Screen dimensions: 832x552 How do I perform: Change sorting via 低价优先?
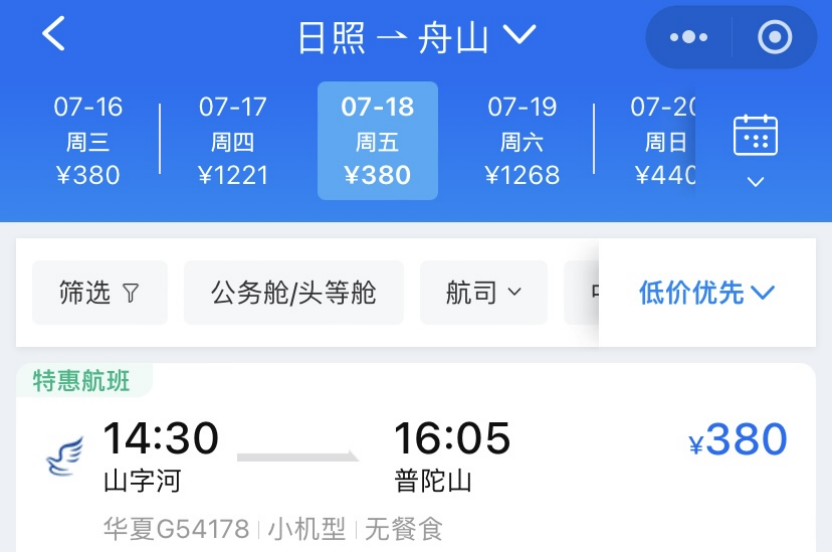(x=707, y=293)
